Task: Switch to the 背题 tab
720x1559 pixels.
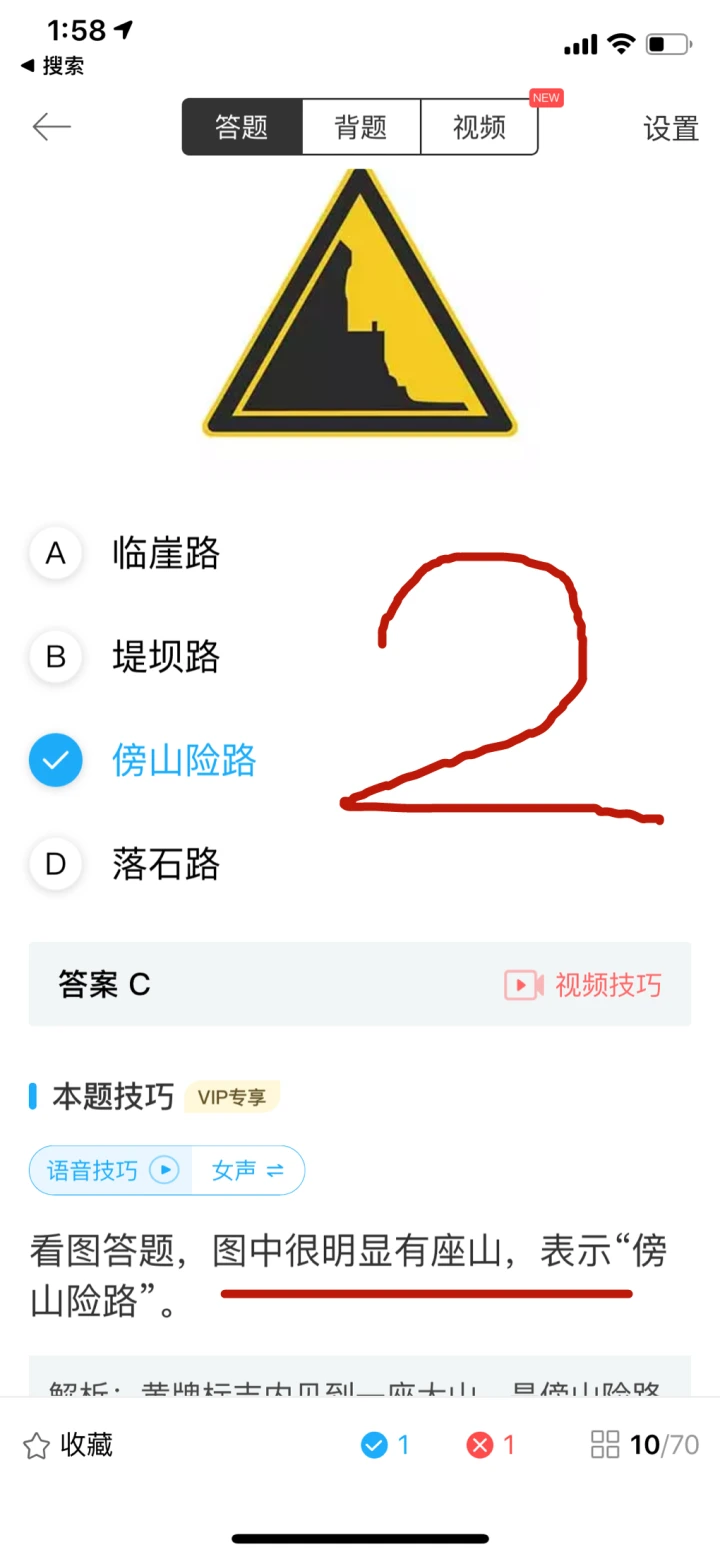Action: (x=361, y=127)
